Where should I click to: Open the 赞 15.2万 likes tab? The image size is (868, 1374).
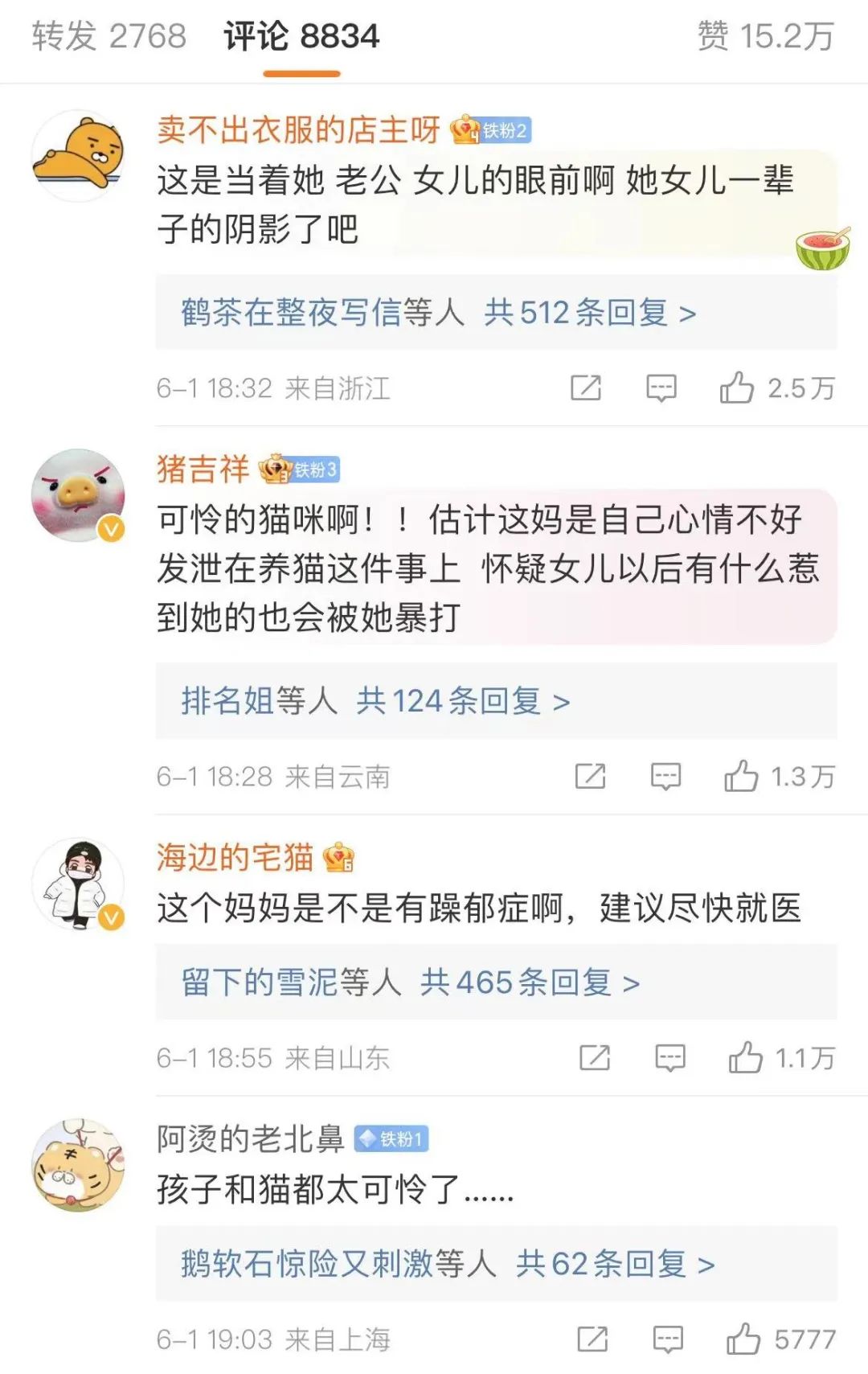[765, 36]
